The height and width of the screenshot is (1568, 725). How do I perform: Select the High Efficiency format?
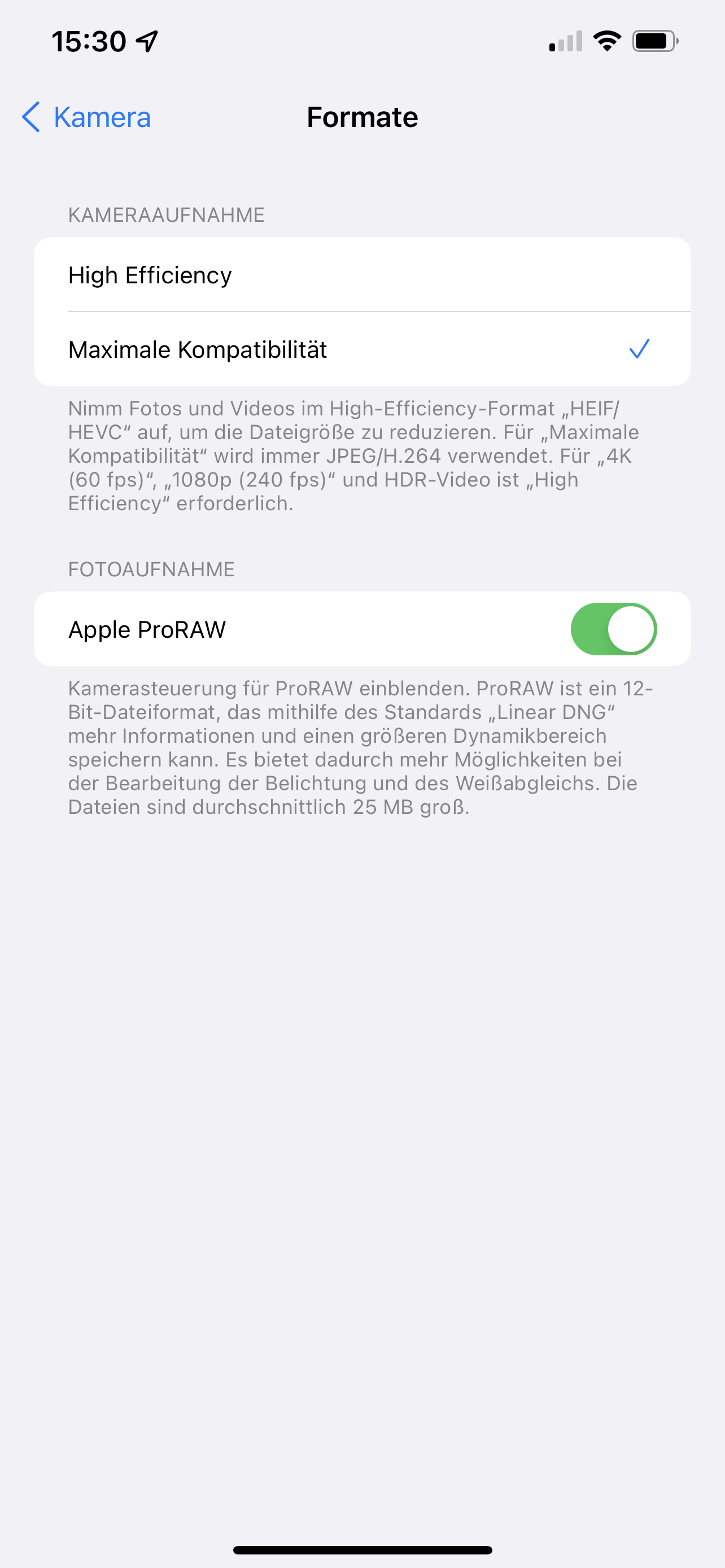[362, 275]
